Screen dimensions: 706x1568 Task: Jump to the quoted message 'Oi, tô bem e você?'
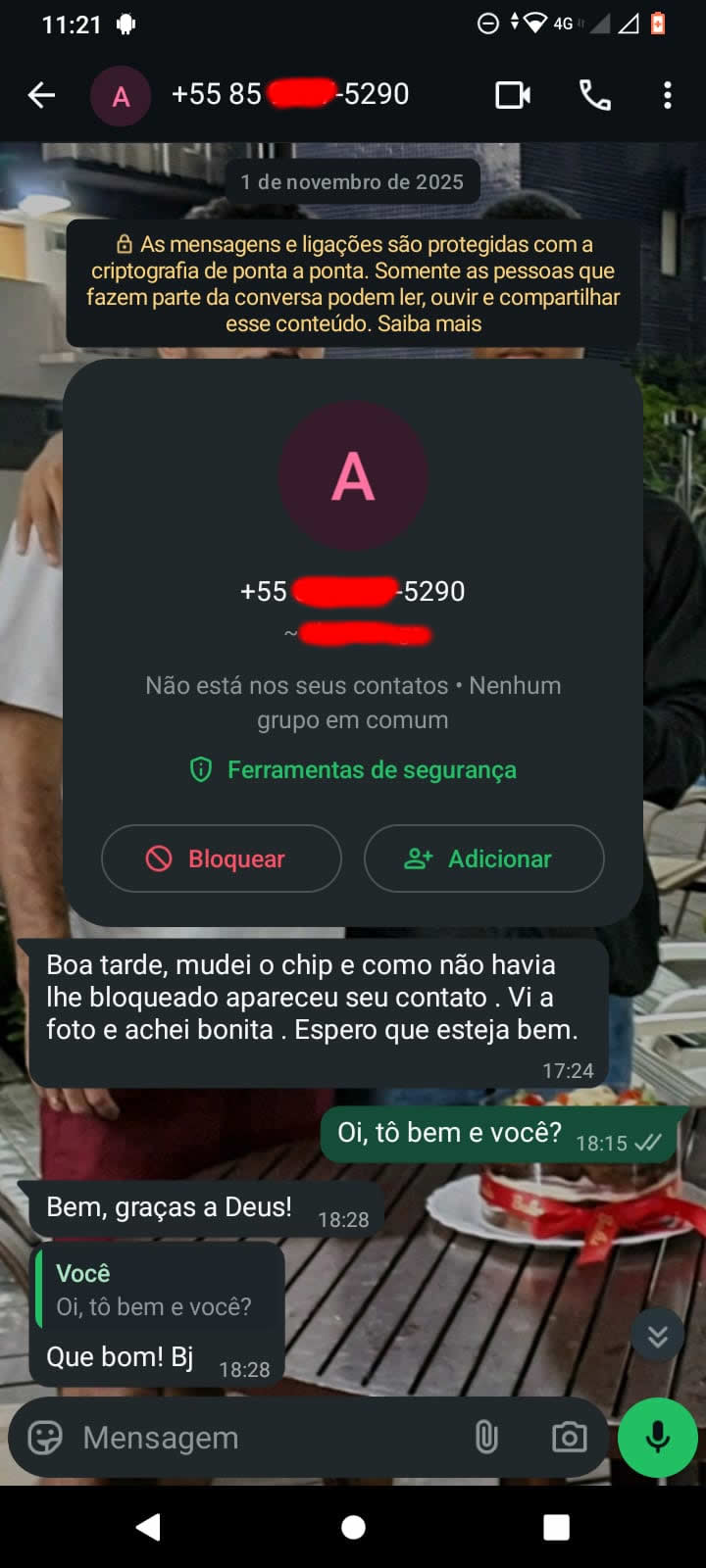pos(157,1290)
